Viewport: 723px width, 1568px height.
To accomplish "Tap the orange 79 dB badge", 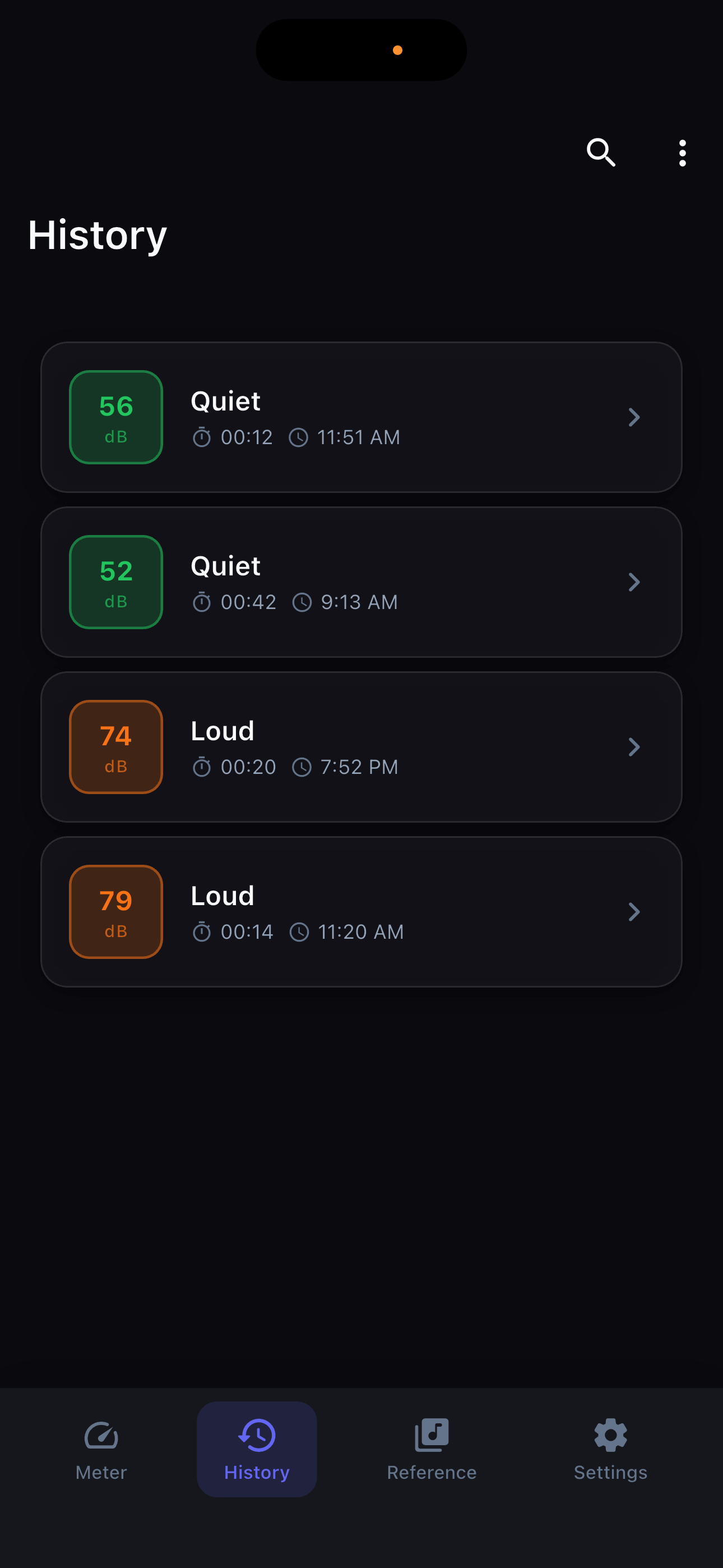I will [x=115, y=911].
